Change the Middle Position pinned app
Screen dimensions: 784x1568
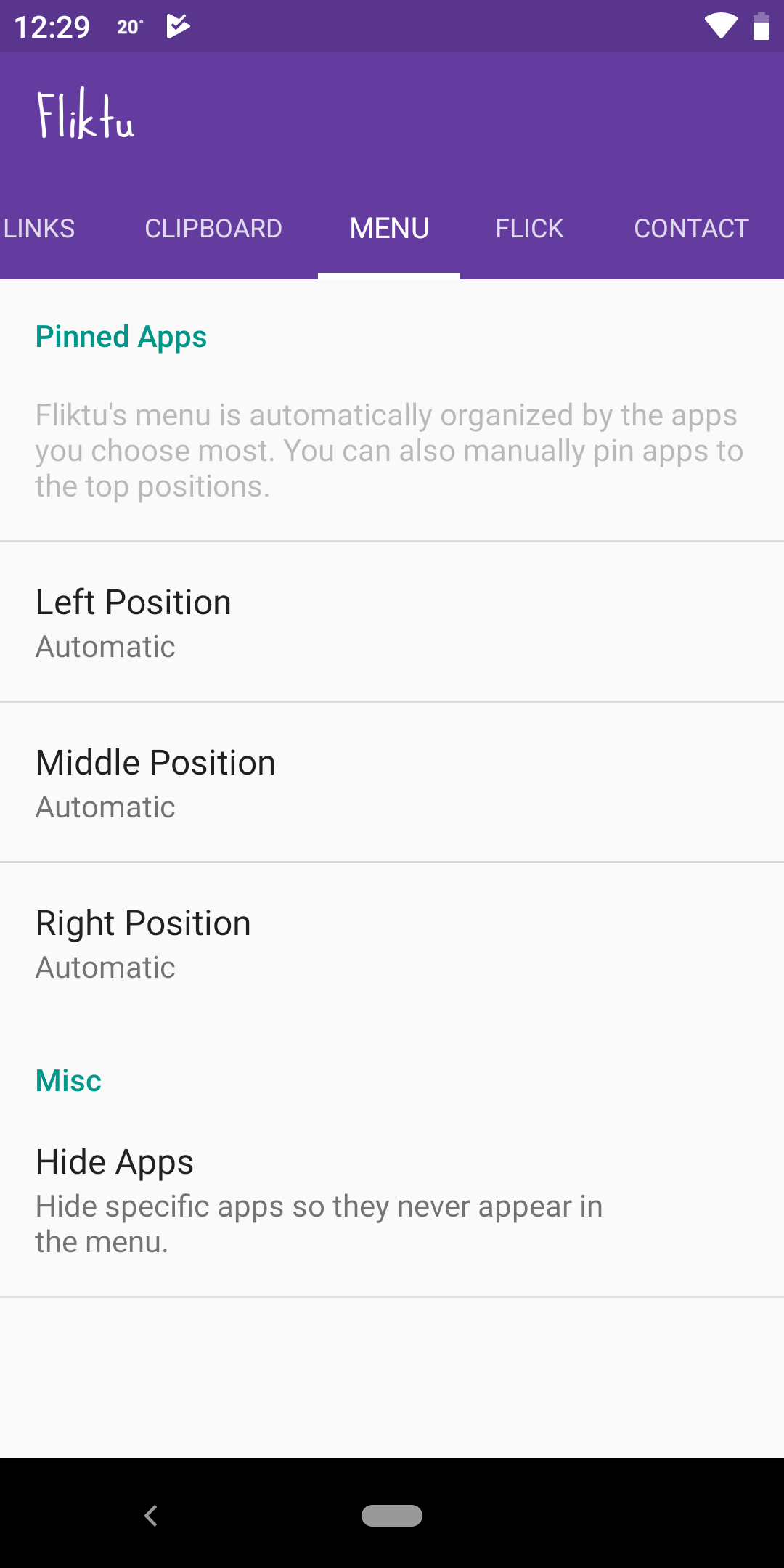click(x=392, y=783)
